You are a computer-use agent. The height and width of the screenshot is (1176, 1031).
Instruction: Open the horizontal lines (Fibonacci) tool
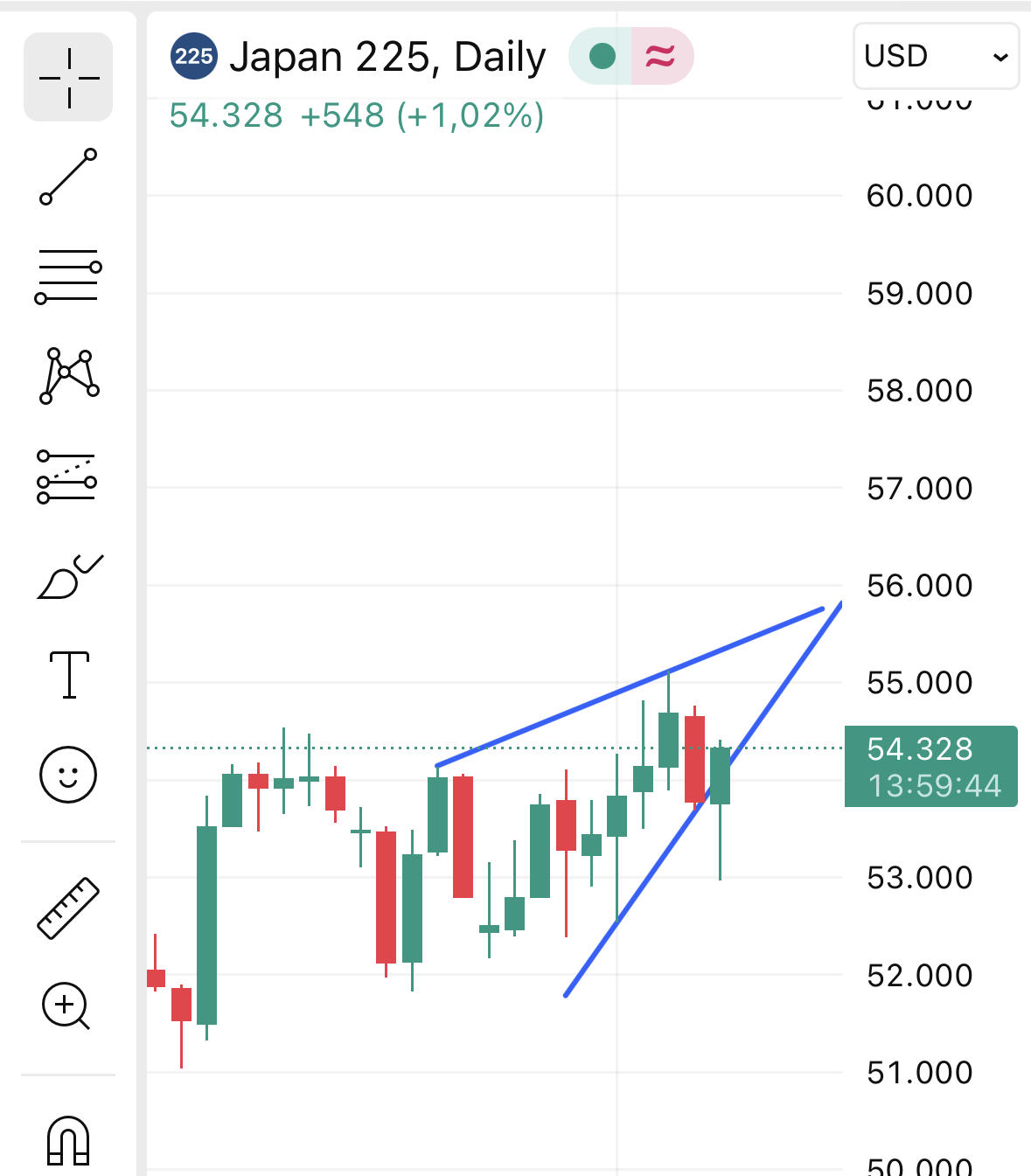pos(68,276)
